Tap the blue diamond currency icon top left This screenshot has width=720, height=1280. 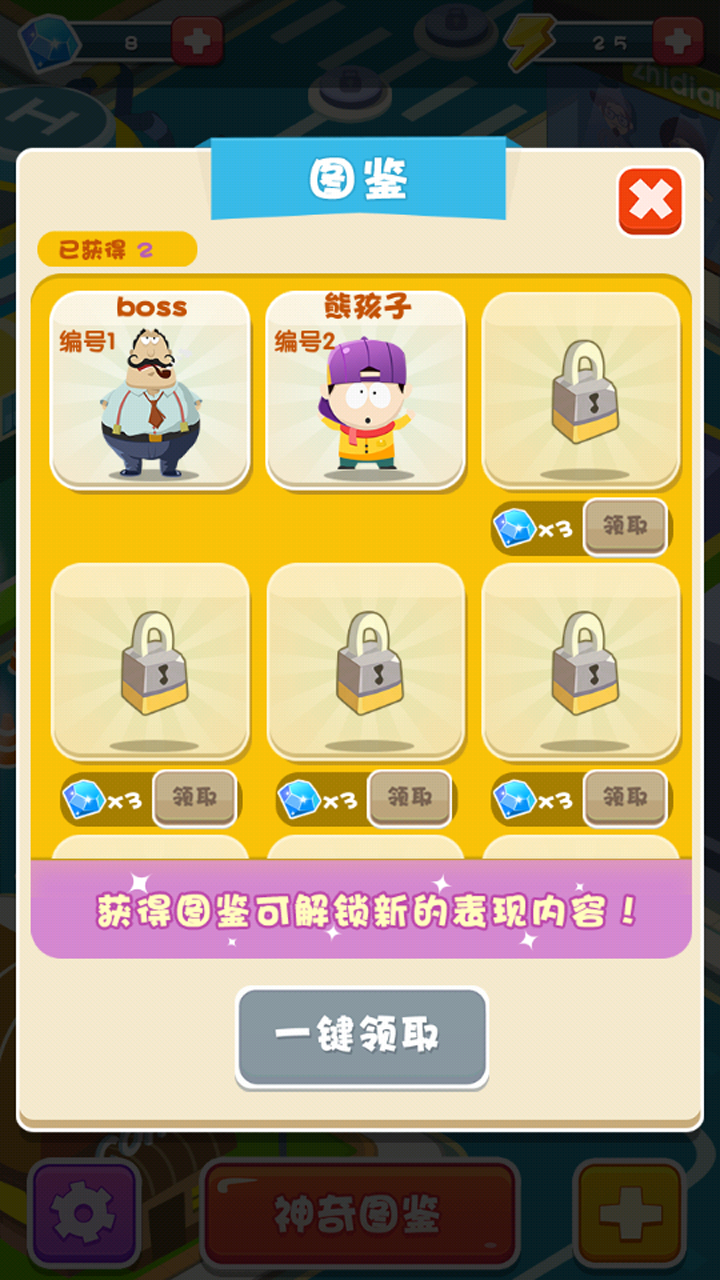(50, 42)
